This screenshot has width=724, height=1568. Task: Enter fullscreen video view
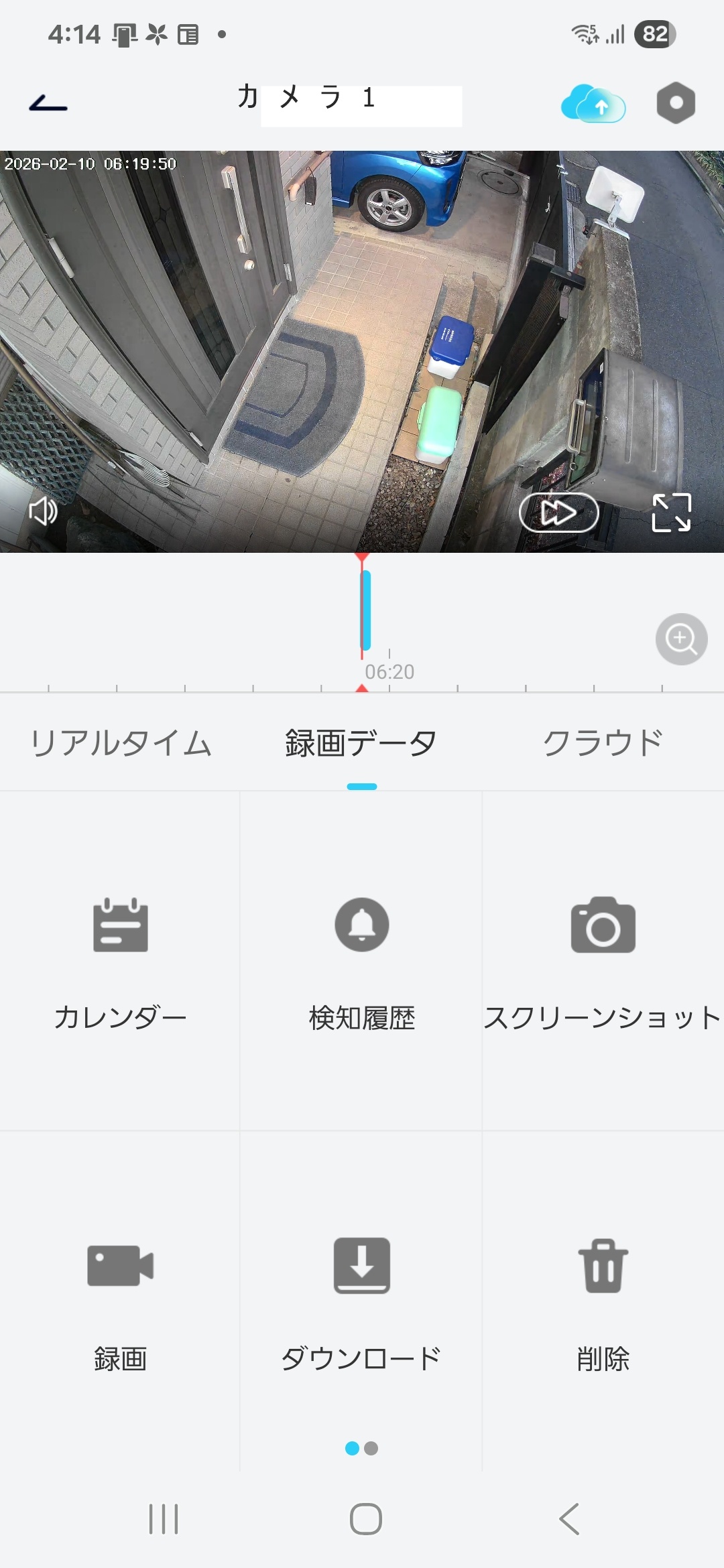[x=671, y=513]
